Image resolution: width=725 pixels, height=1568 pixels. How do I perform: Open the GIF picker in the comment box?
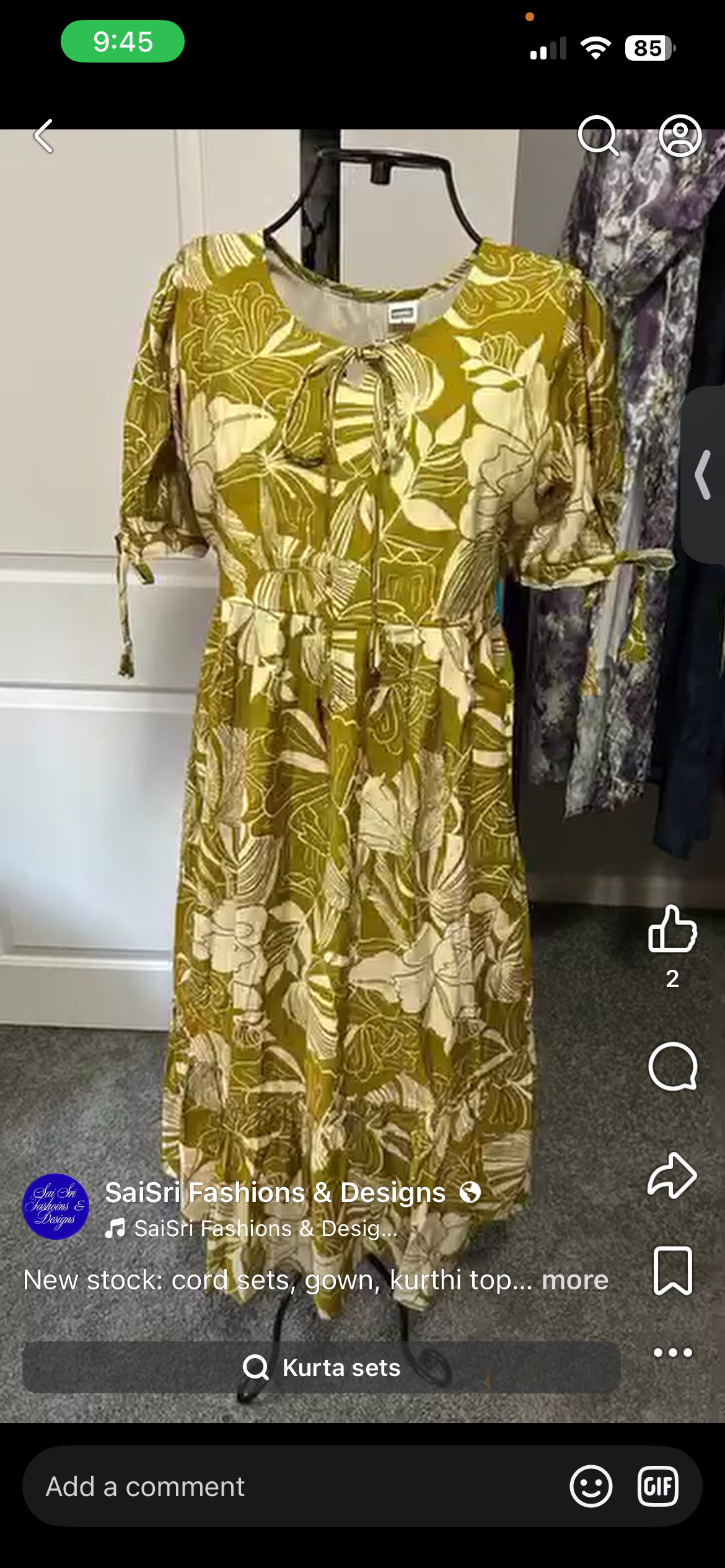[658, 1486]
